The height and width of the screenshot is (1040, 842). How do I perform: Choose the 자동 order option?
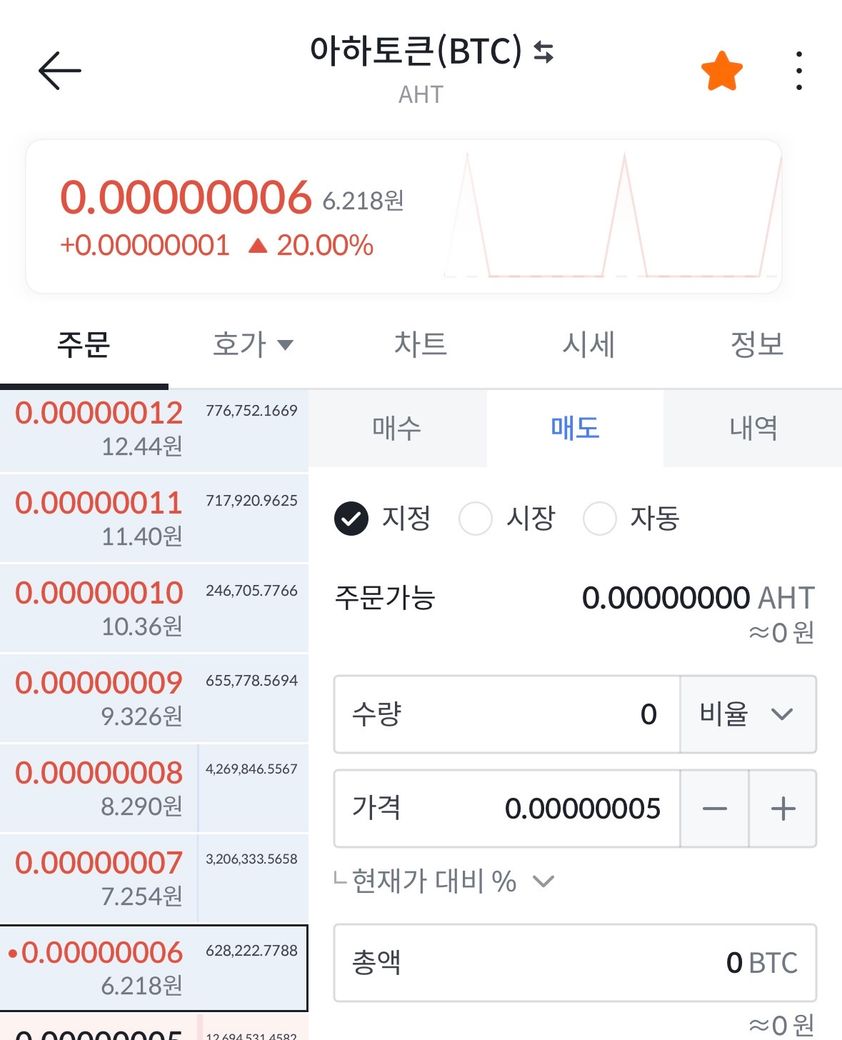click(632, 518)
